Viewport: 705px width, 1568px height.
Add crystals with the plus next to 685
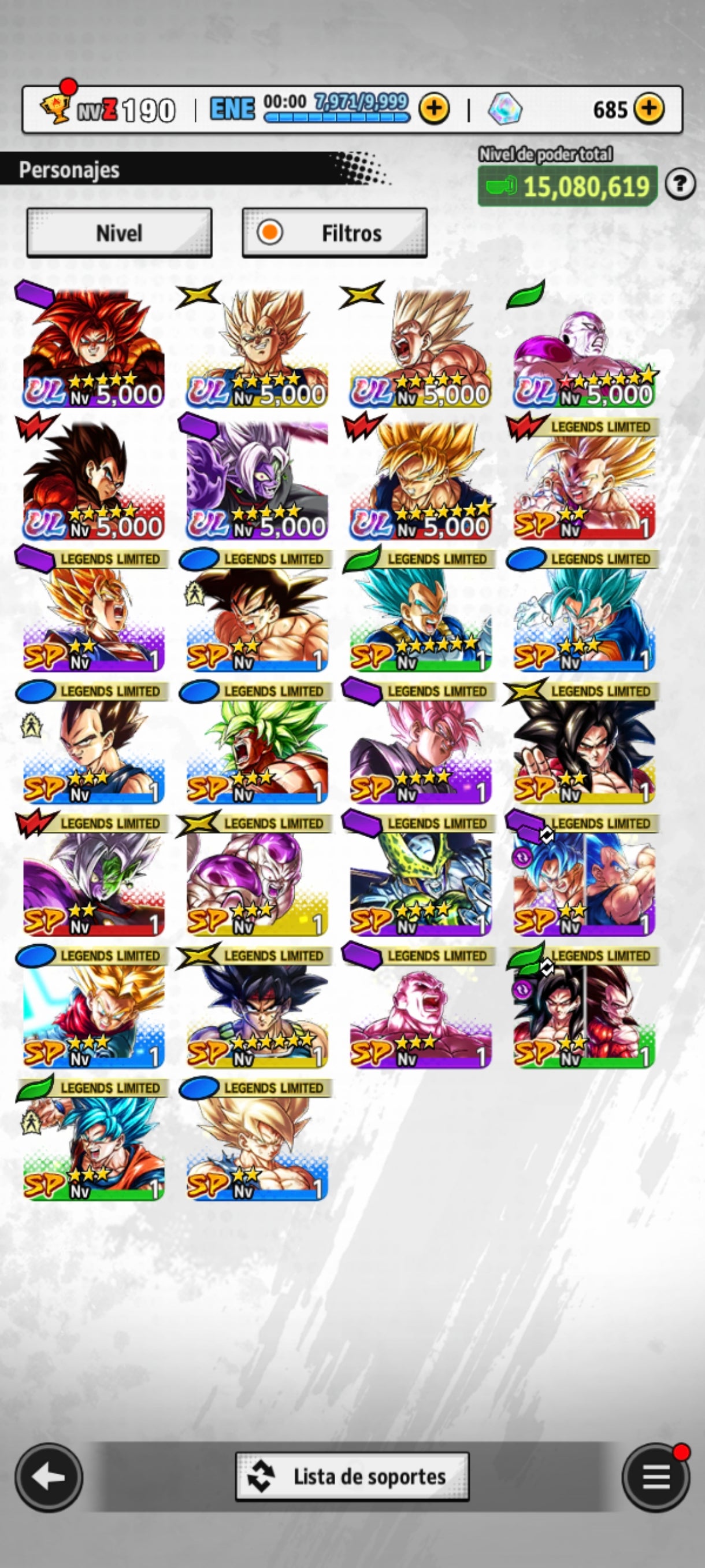point(649,109)
